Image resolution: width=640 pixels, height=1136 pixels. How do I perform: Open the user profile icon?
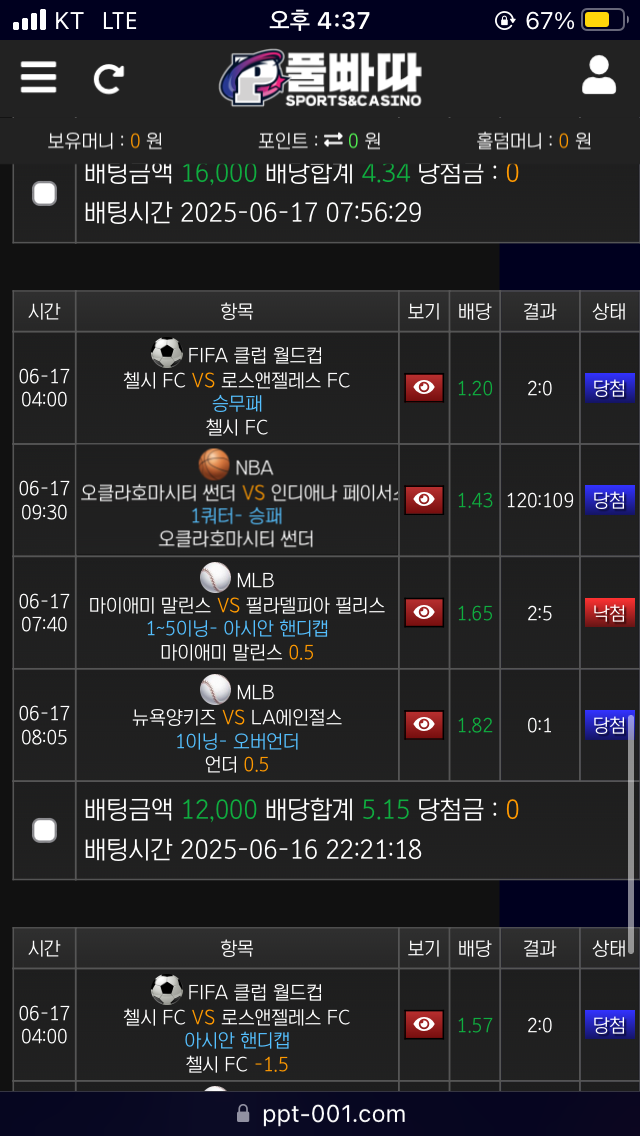click(x=598, y=75)
